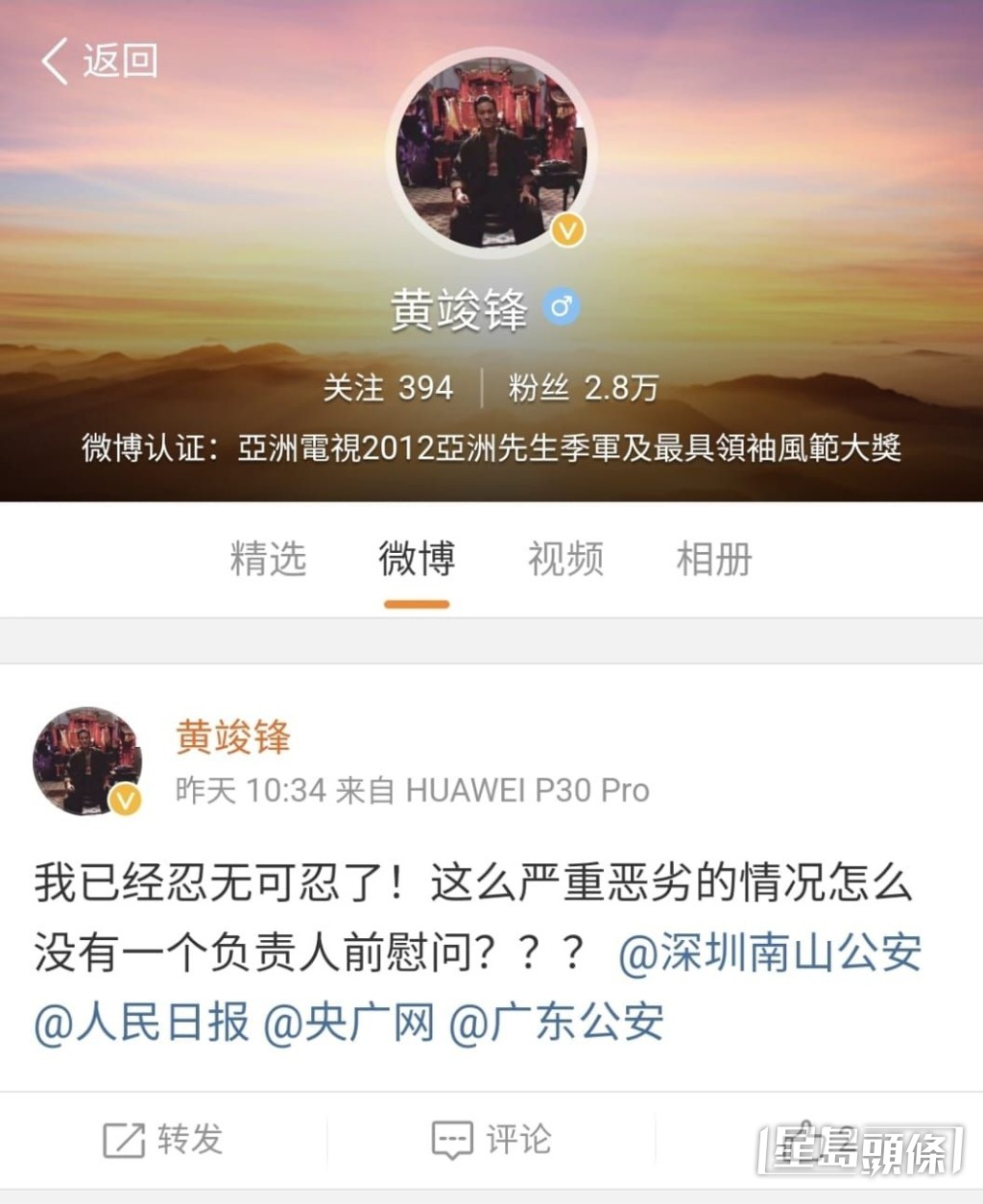Repost via the 转发 button

[163, 1140]
